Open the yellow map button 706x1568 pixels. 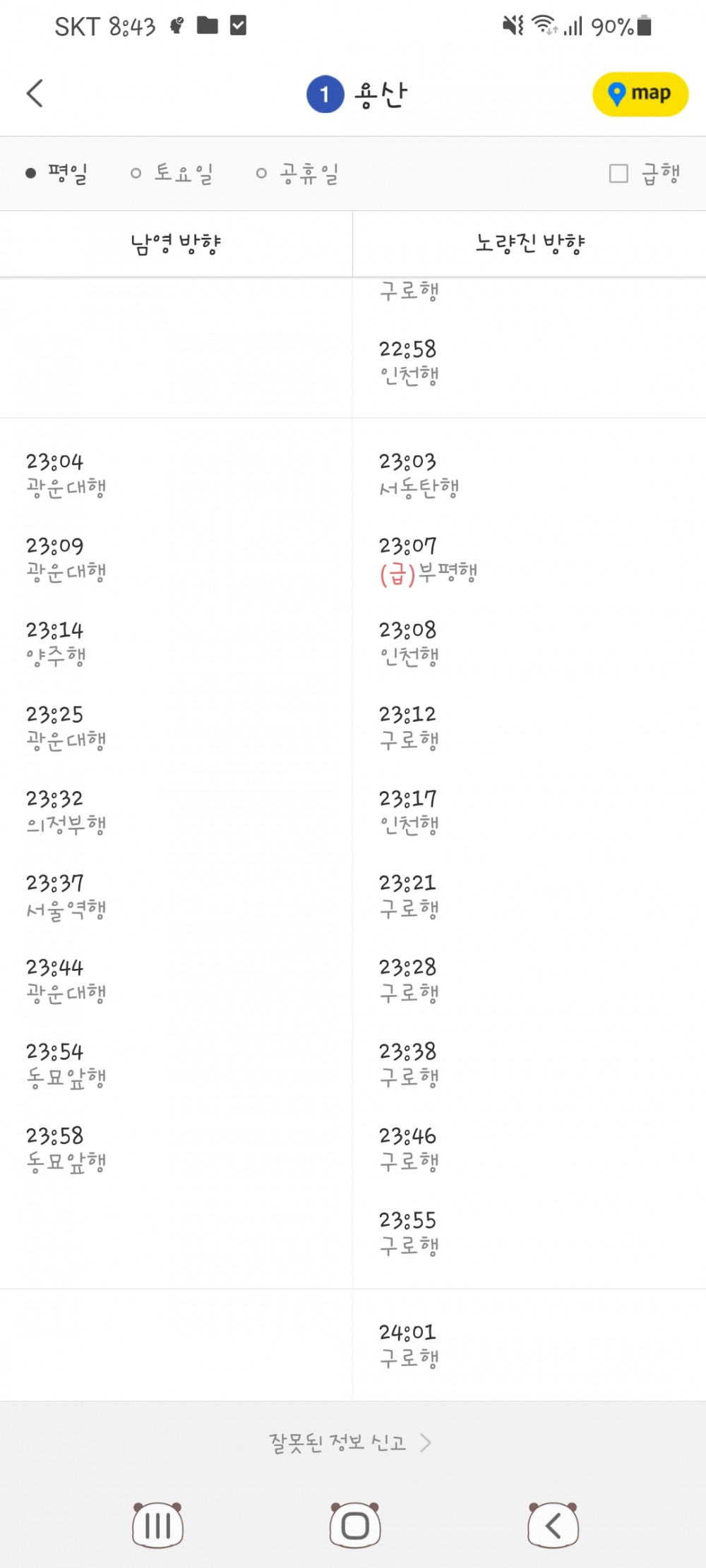pyautogui.click(x=640, y=94)
